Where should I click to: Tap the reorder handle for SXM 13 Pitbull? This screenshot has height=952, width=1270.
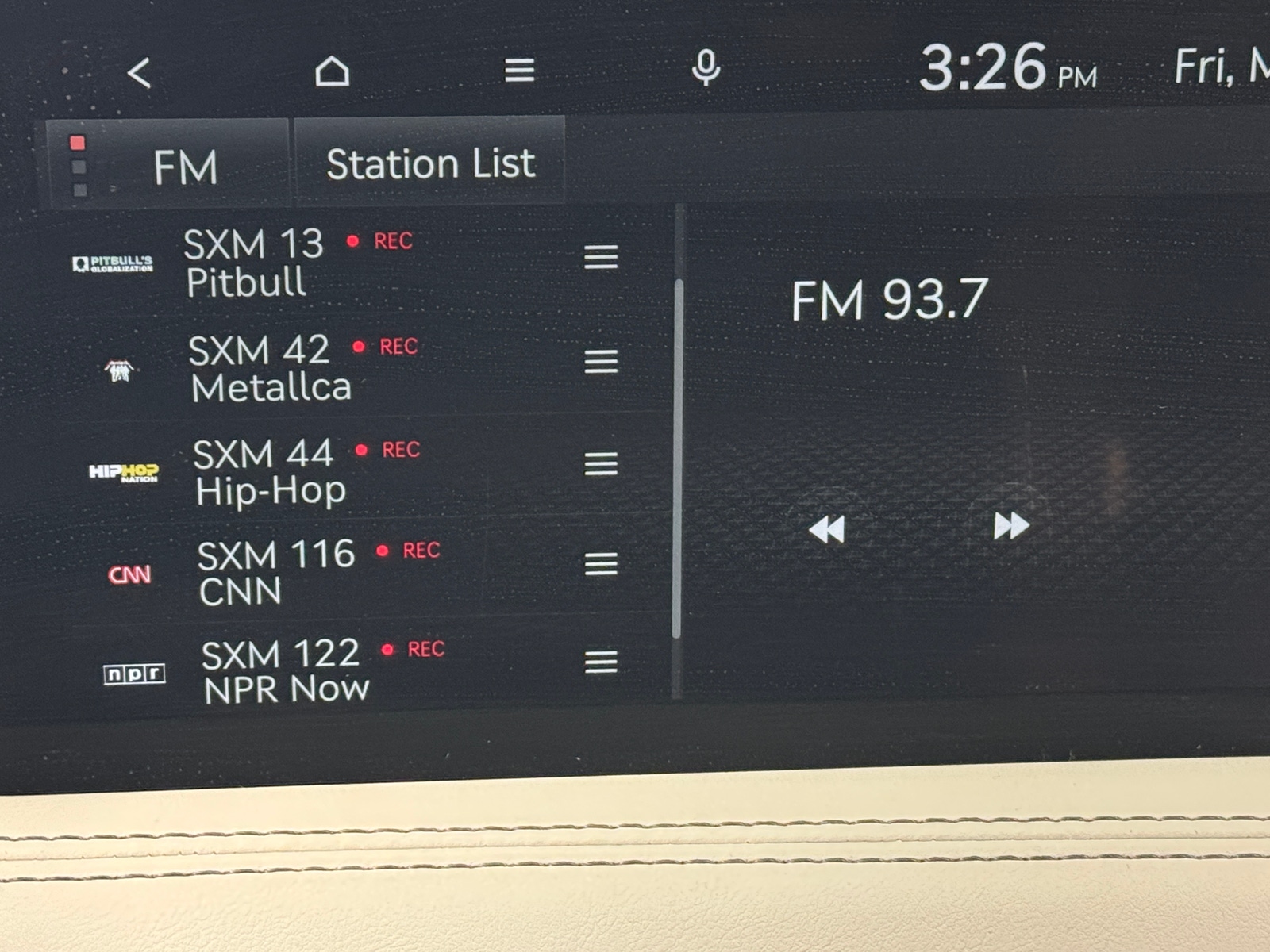[x=600, y=257]
